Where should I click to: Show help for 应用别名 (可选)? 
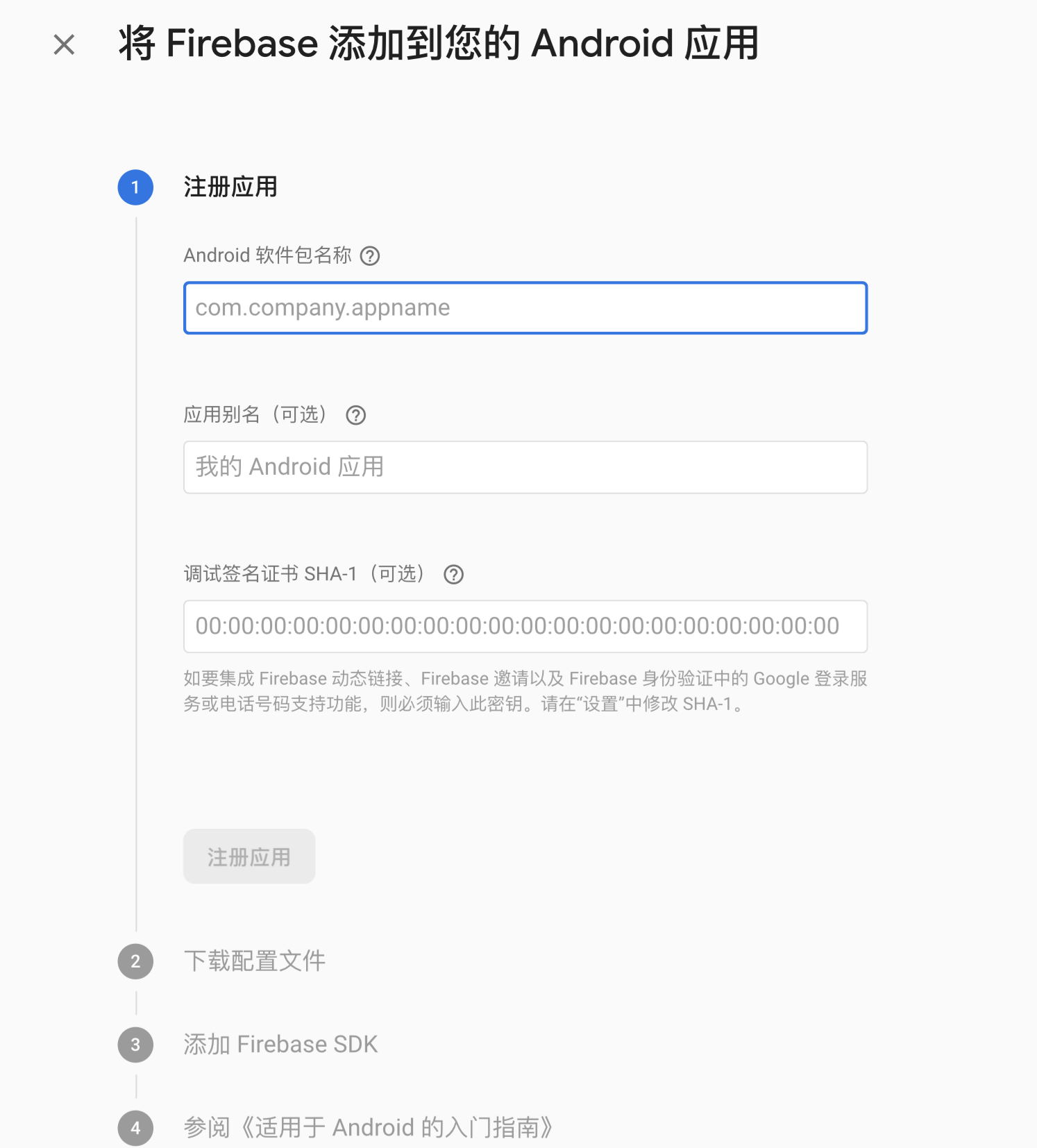356,415
